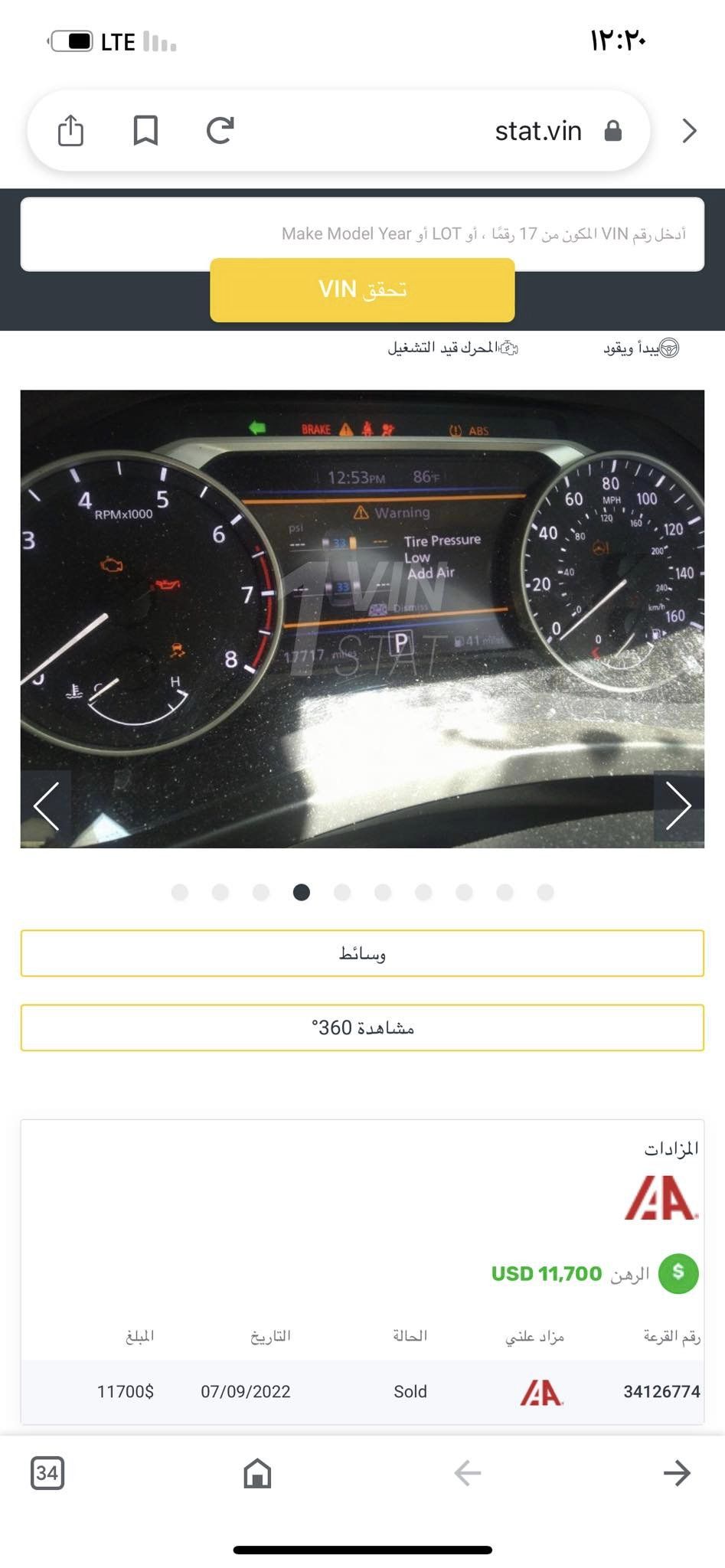
Task: Go to the browser home page
Action: point(257,1473)
